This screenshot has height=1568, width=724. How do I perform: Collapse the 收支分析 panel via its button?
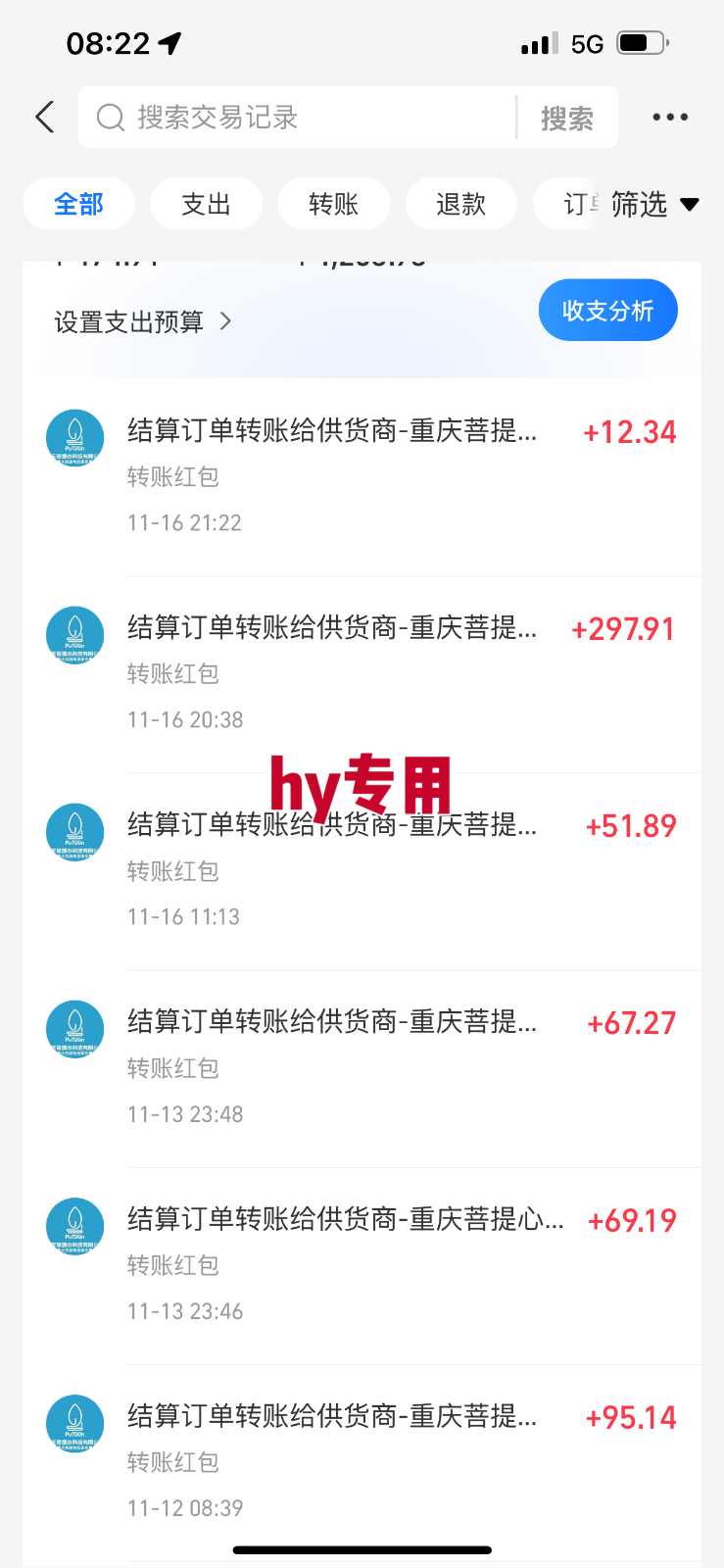click(607, 309)
